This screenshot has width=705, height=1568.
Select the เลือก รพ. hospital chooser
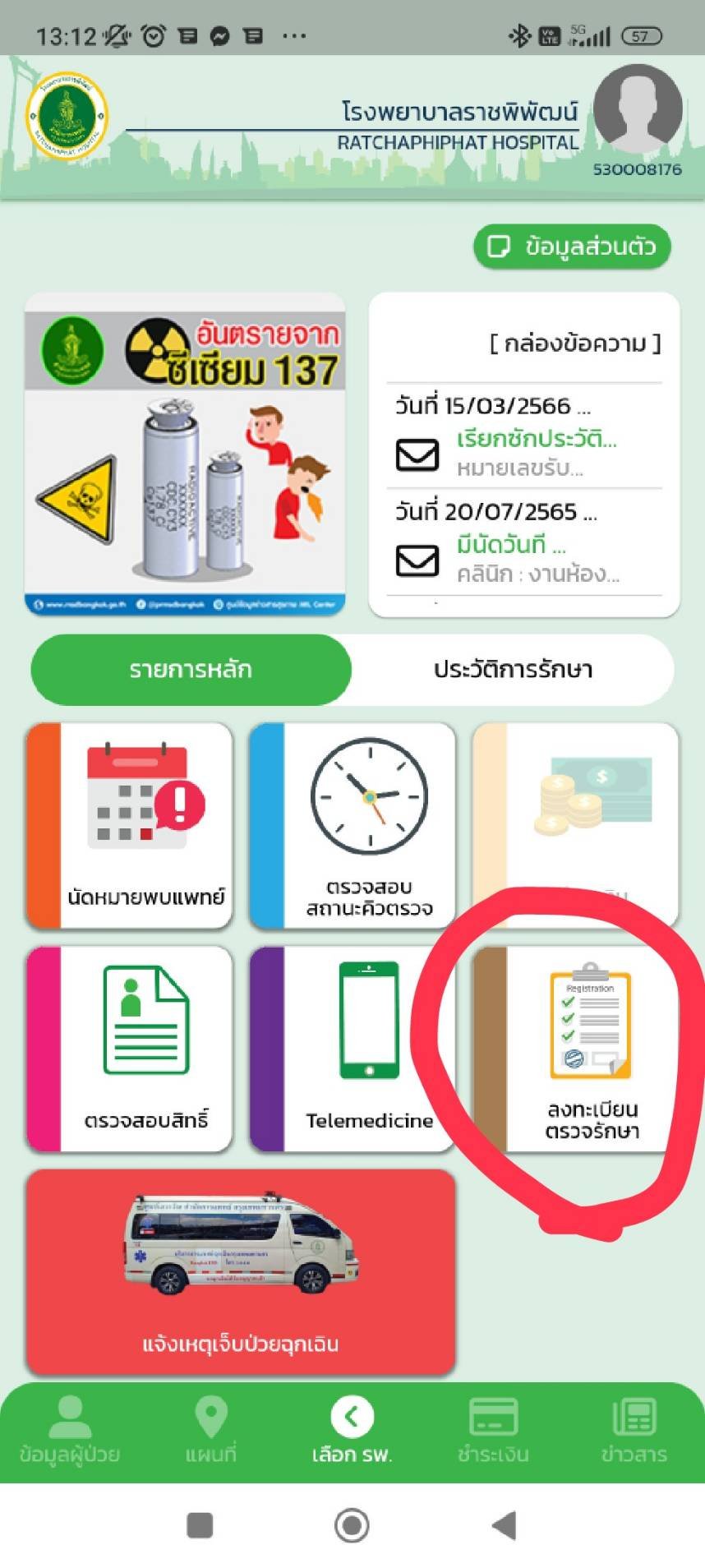[x=352, y=1431]
